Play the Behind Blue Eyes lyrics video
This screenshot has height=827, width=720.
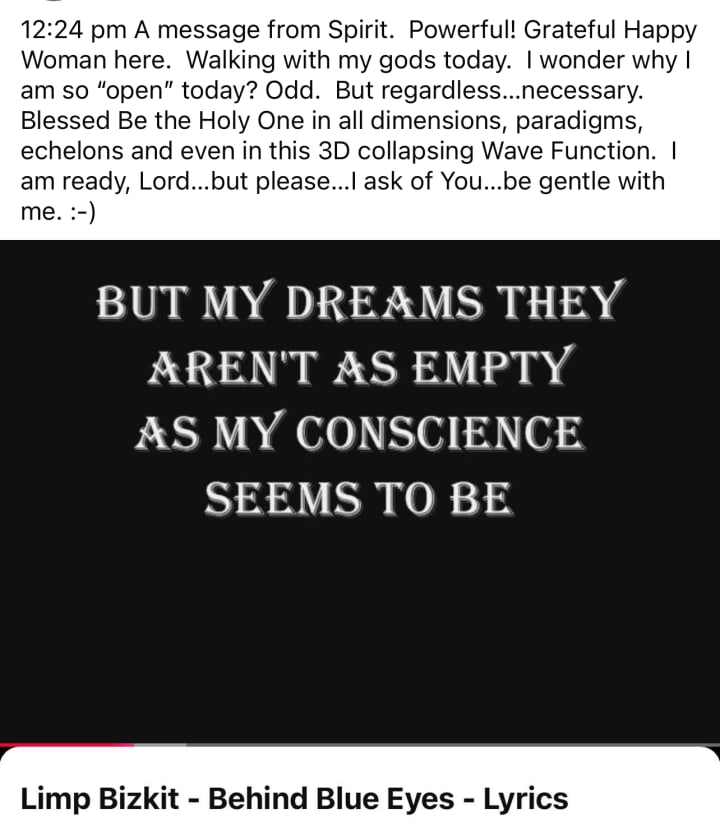coord(360,490)
